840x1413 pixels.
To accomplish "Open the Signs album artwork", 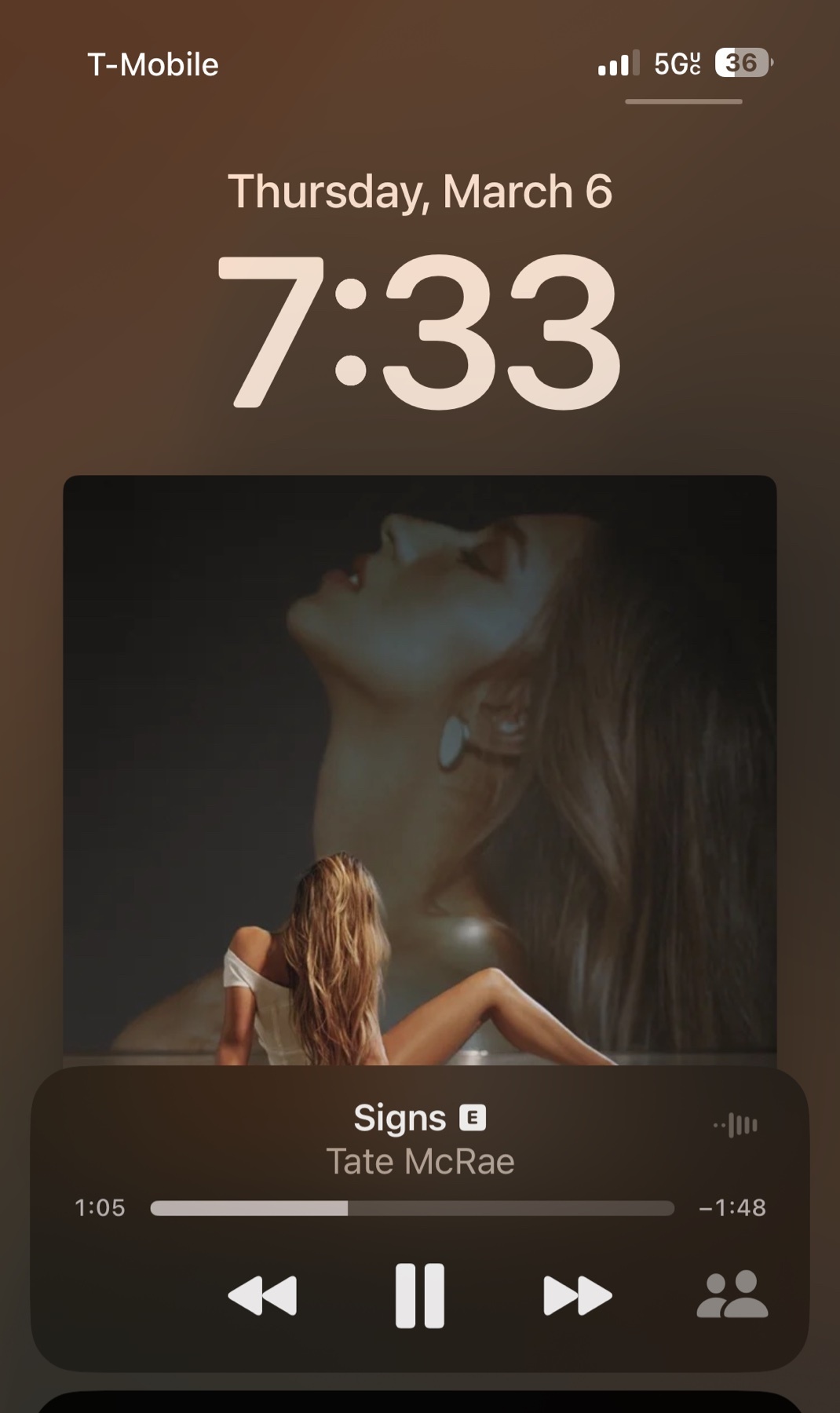I will 419,769.
